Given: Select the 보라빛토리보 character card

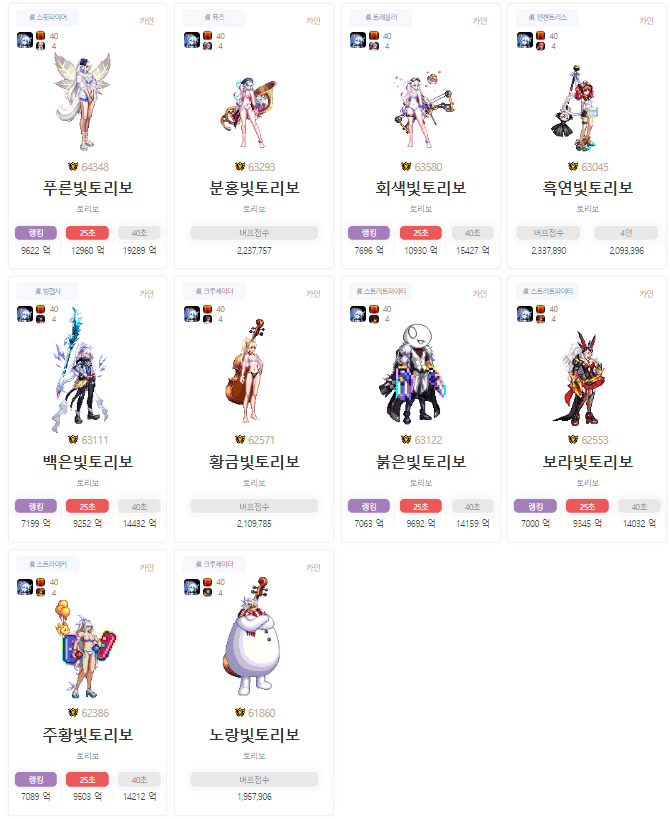Looking at the screenshot, I should coord(587,461).
